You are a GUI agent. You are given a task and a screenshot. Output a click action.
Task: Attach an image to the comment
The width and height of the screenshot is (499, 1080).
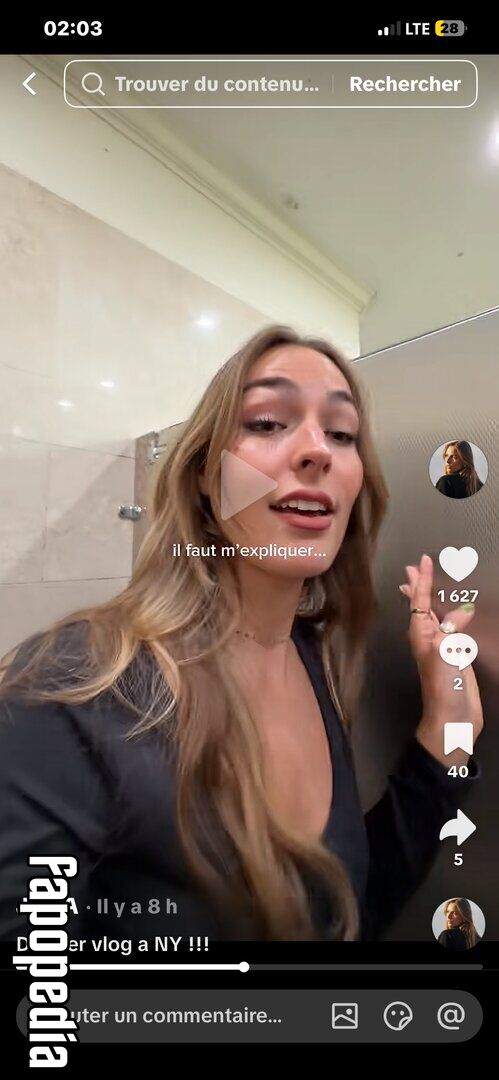coord(345,1015)
